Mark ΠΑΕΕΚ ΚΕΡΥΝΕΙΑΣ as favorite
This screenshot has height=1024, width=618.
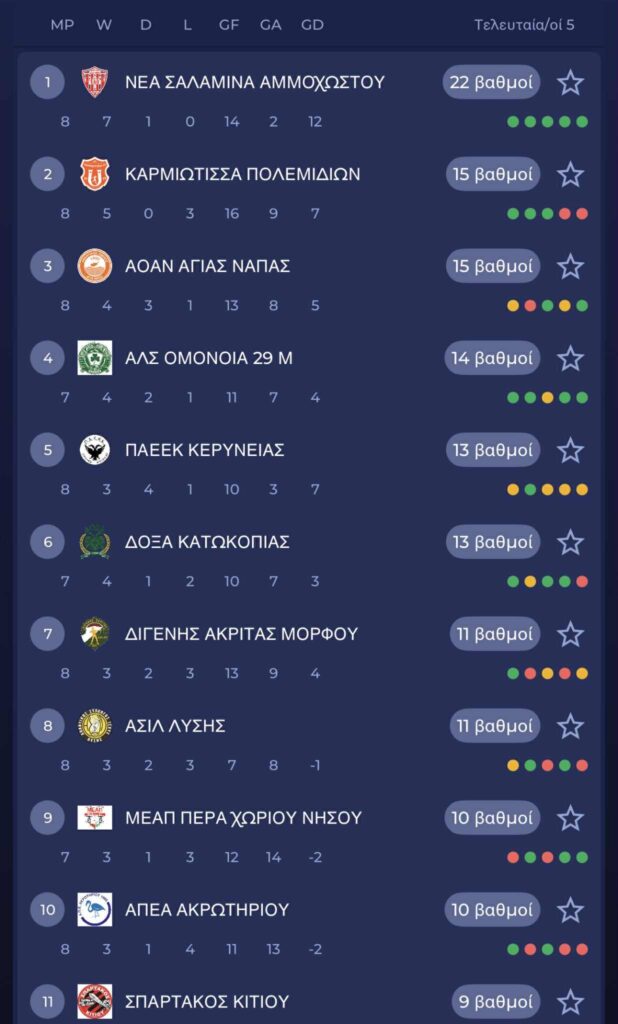click(x=570, y=450)
